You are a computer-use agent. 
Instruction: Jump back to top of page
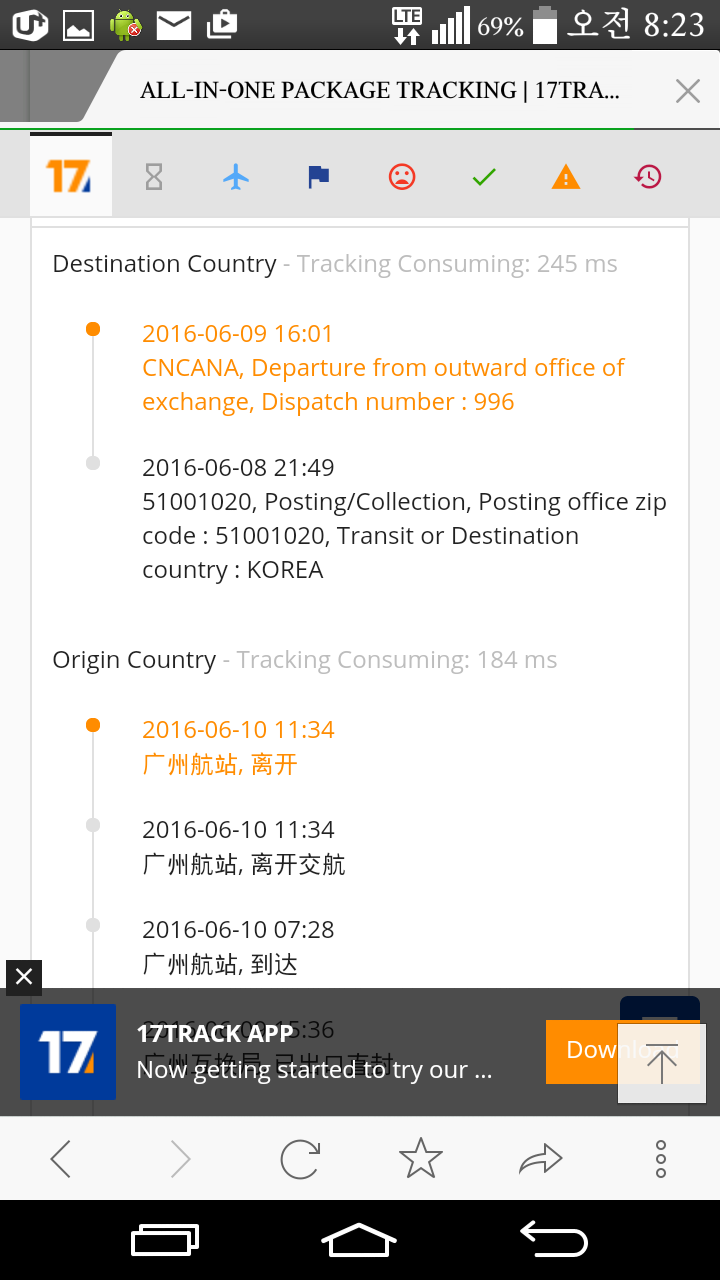(661, 1063)
